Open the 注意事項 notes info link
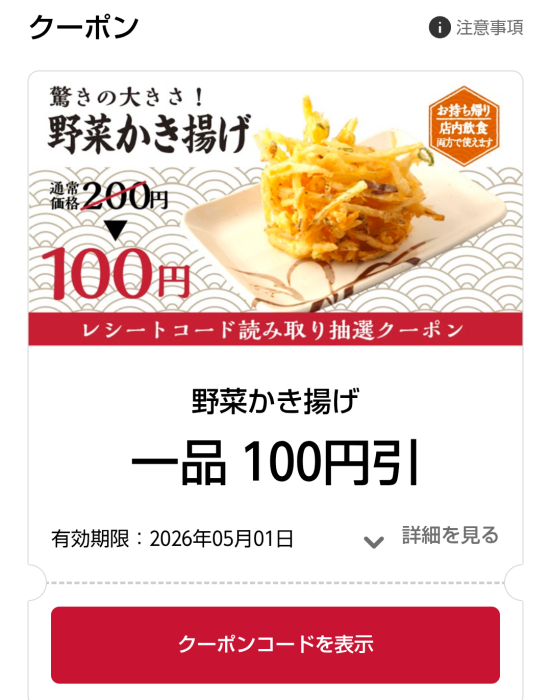551x700 pixels. coord(476,28)
